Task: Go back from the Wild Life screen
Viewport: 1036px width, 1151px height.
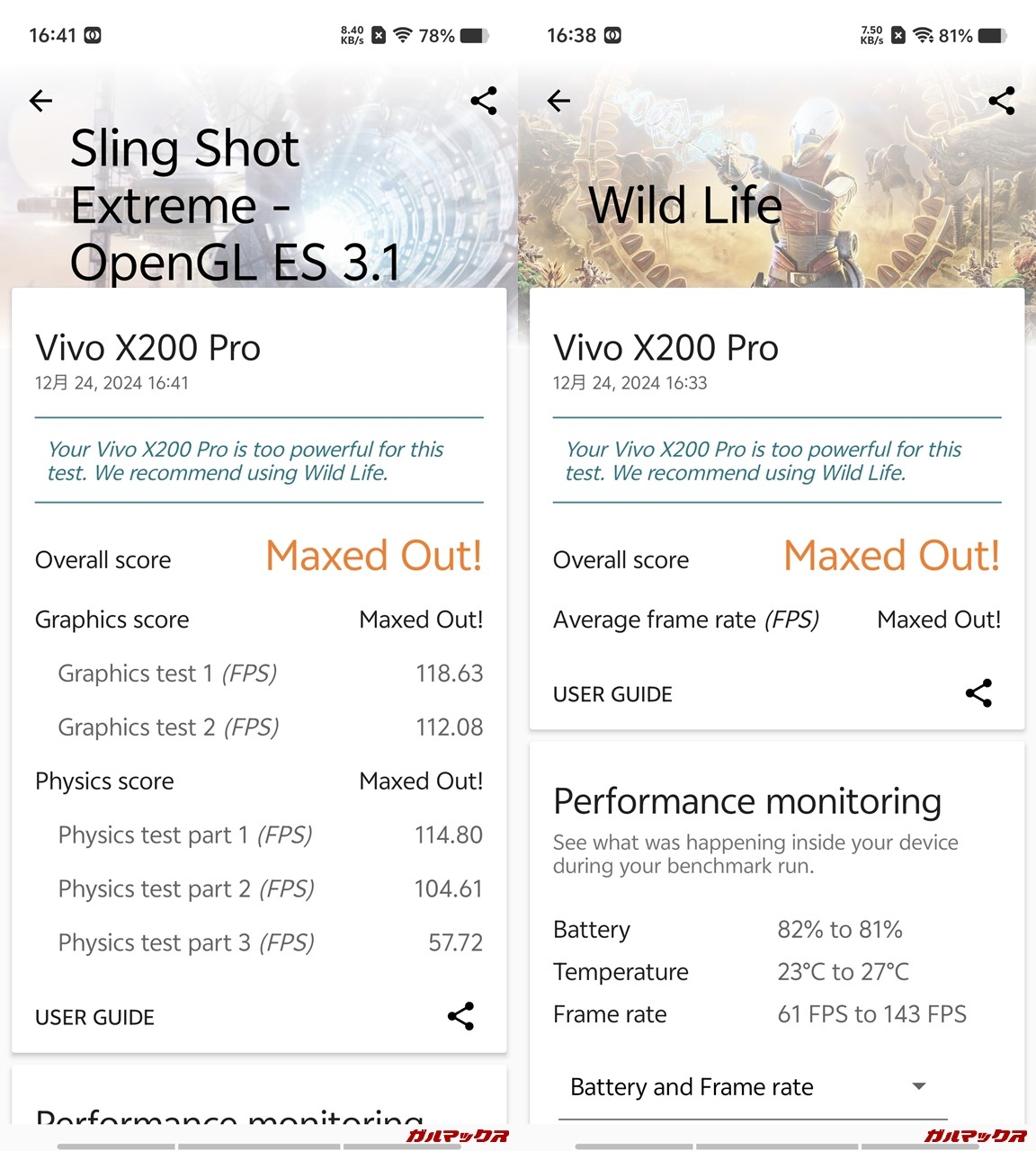Action: pyautogui.click(x=559, y=101)
